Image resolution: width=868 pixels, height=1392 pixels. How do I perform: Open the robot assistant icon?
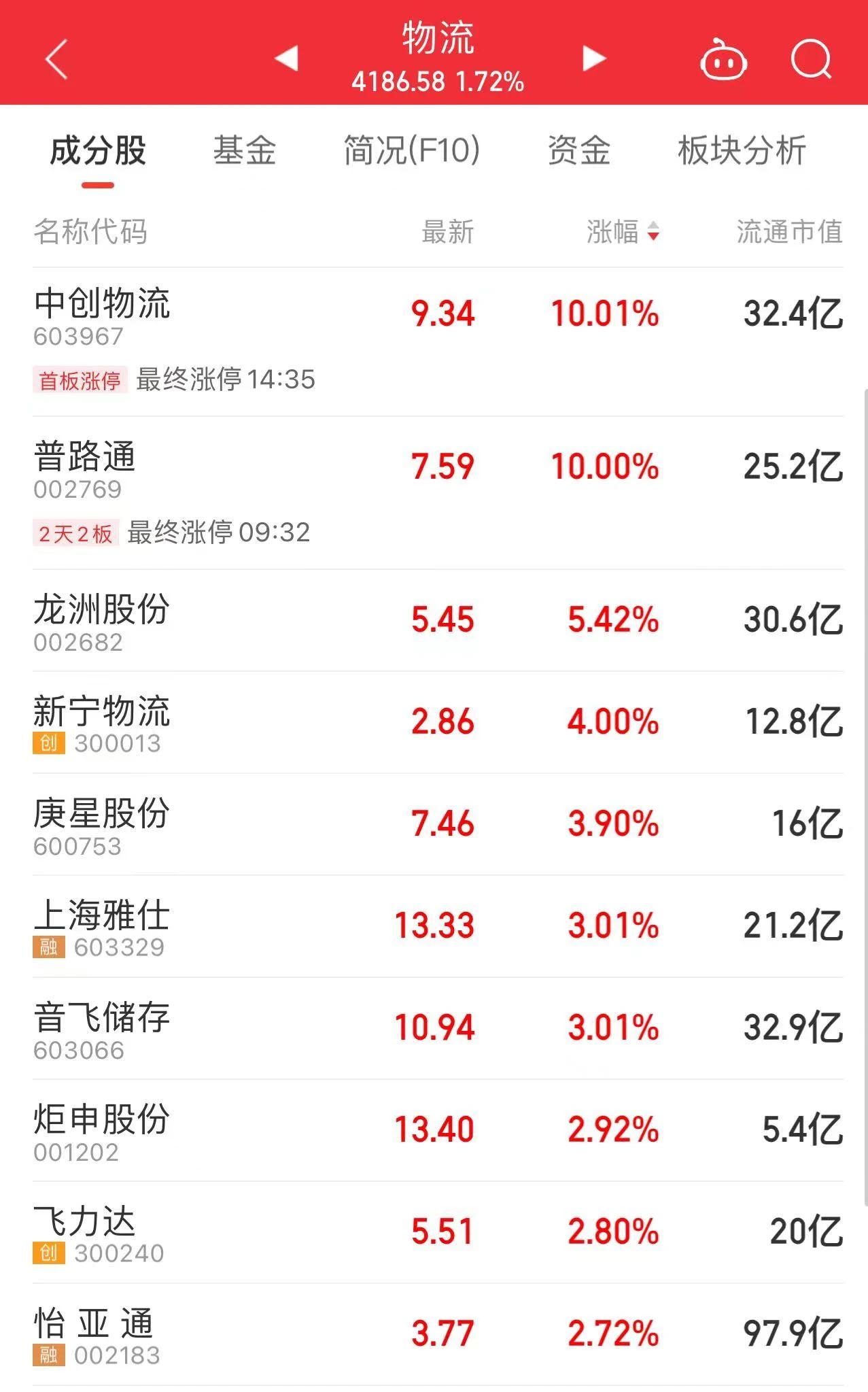pyautogui.click(x=723, y=61)
